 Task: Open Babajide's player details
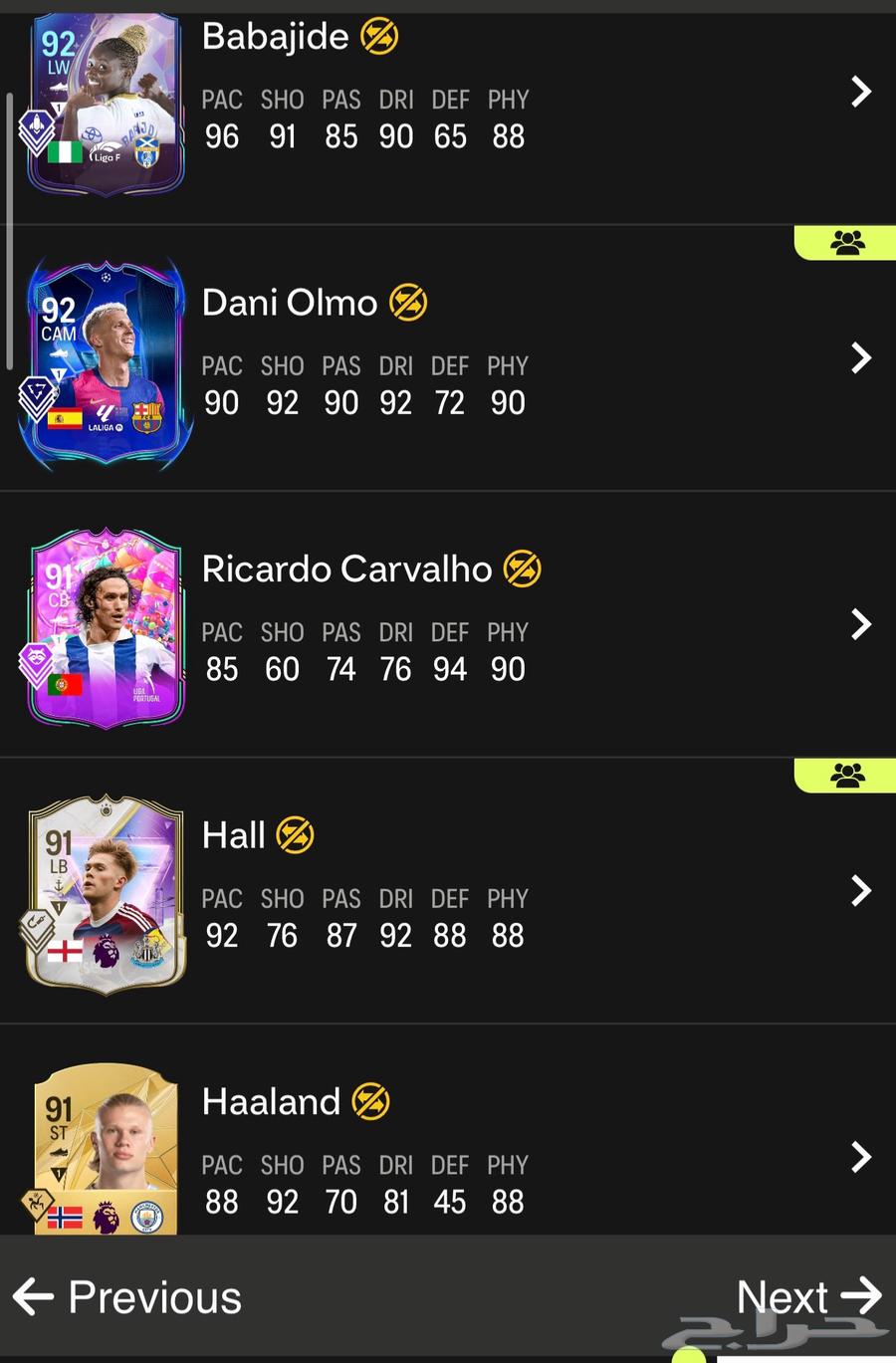pyautogui.click(x=861, y=92)
